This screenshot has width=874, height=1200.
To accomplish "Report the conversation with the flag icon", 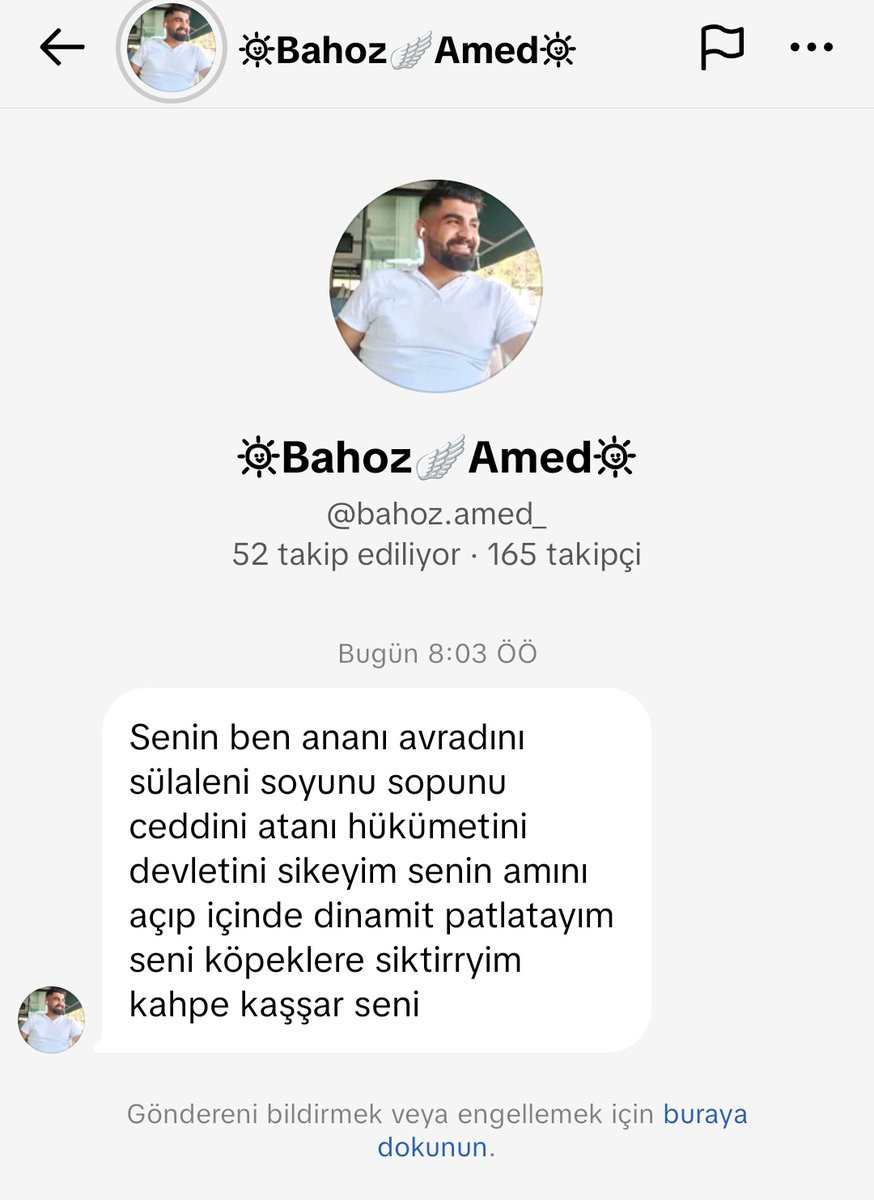I will pos(721,47).
